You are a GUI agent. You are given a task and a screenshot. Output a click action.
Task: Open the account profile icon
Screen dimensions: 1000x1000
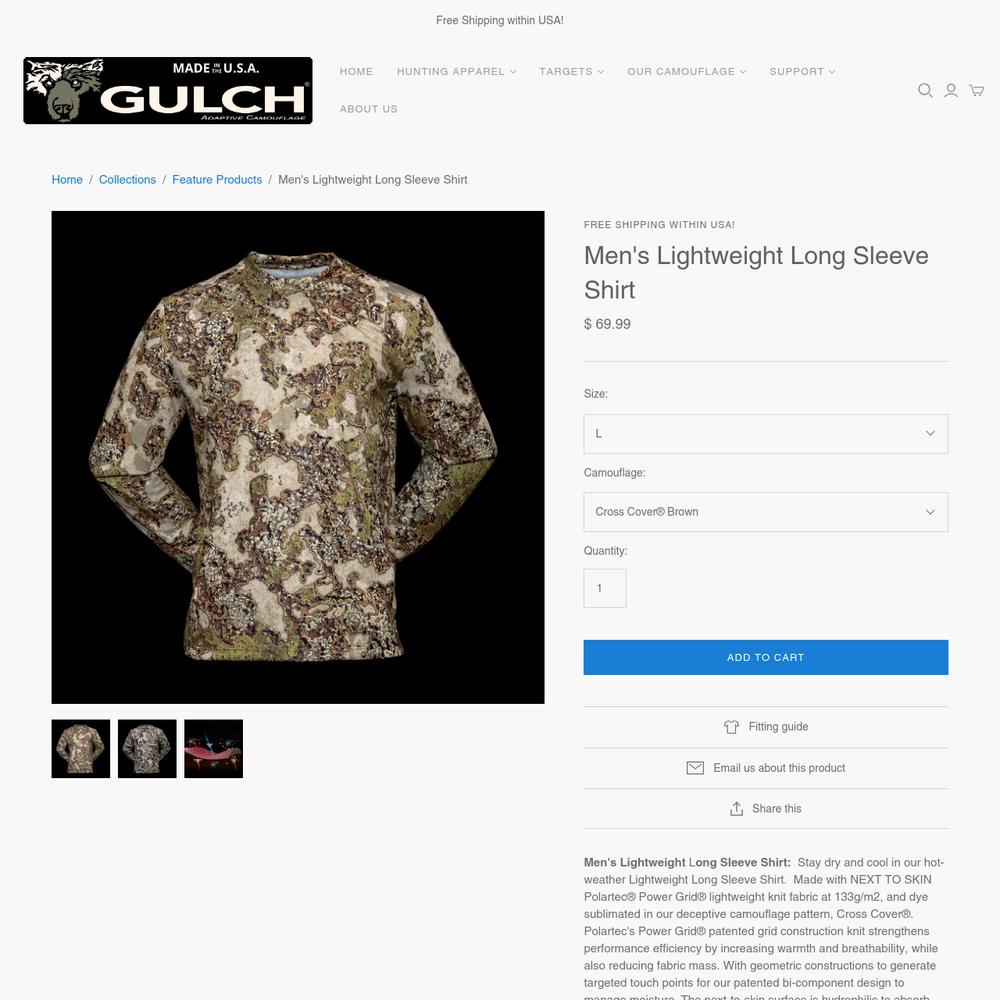pyautogui.click(x=951, y=91)
